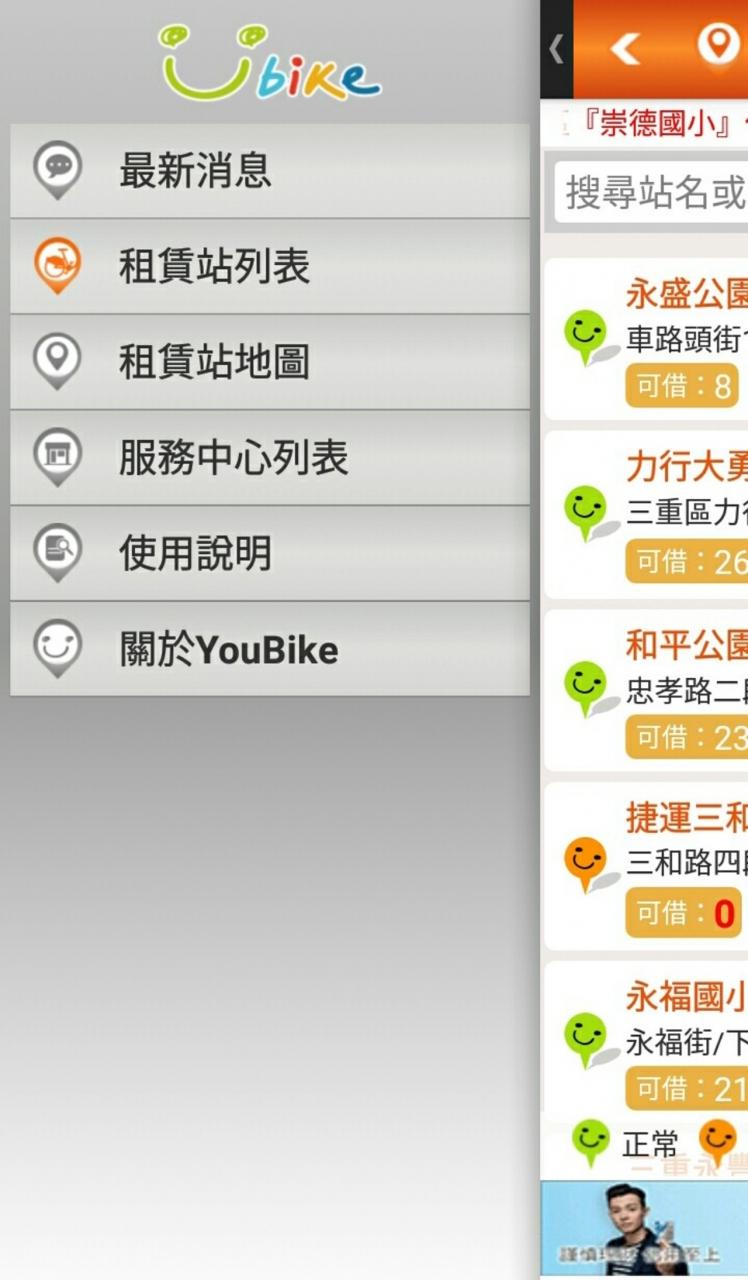View 使用說明 instructions

tap(270, 553)
